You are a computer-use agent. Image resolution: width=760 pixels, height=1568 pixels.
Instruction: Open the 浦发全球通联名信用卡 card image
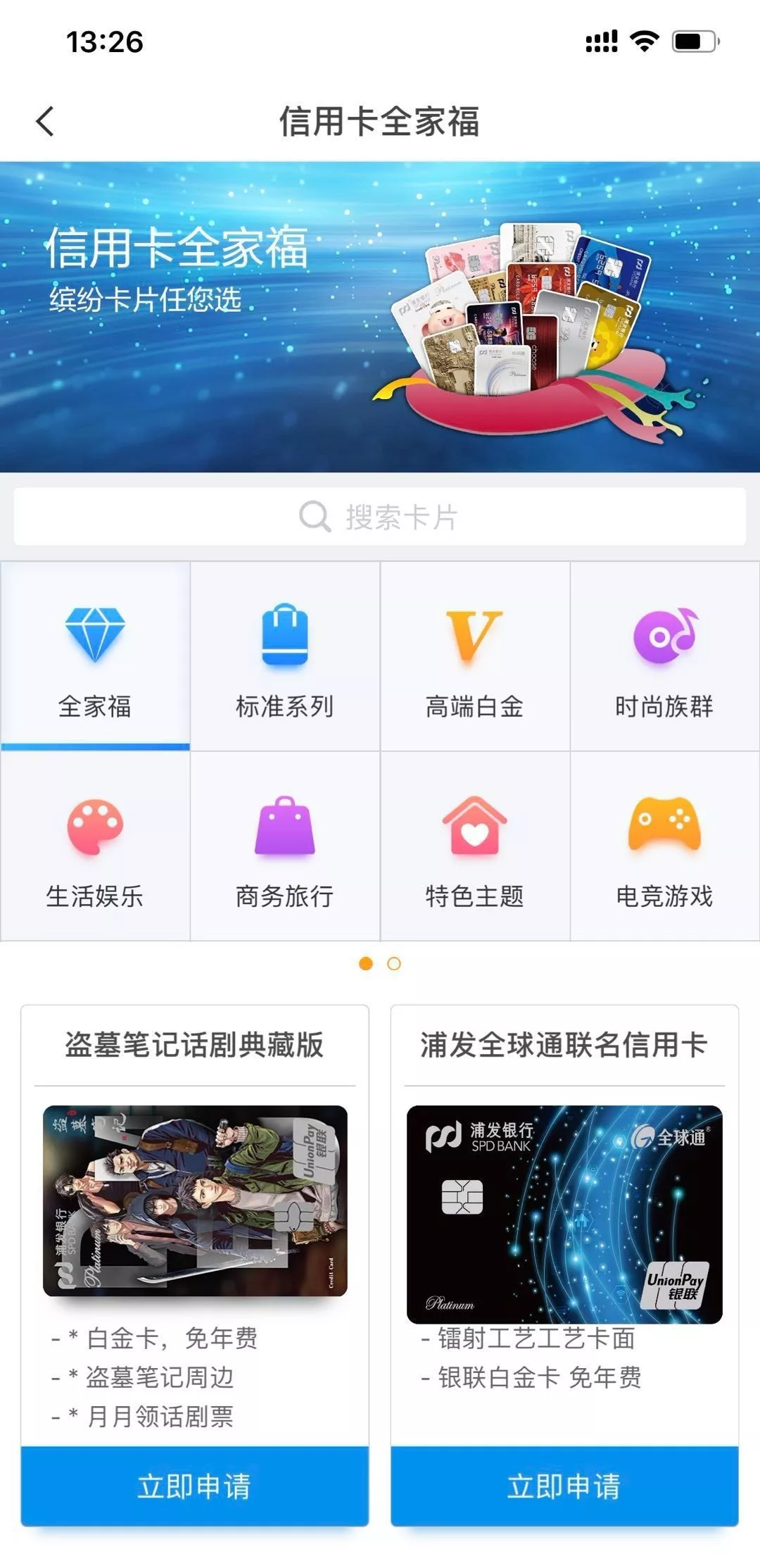click(x=564, y=1214)
